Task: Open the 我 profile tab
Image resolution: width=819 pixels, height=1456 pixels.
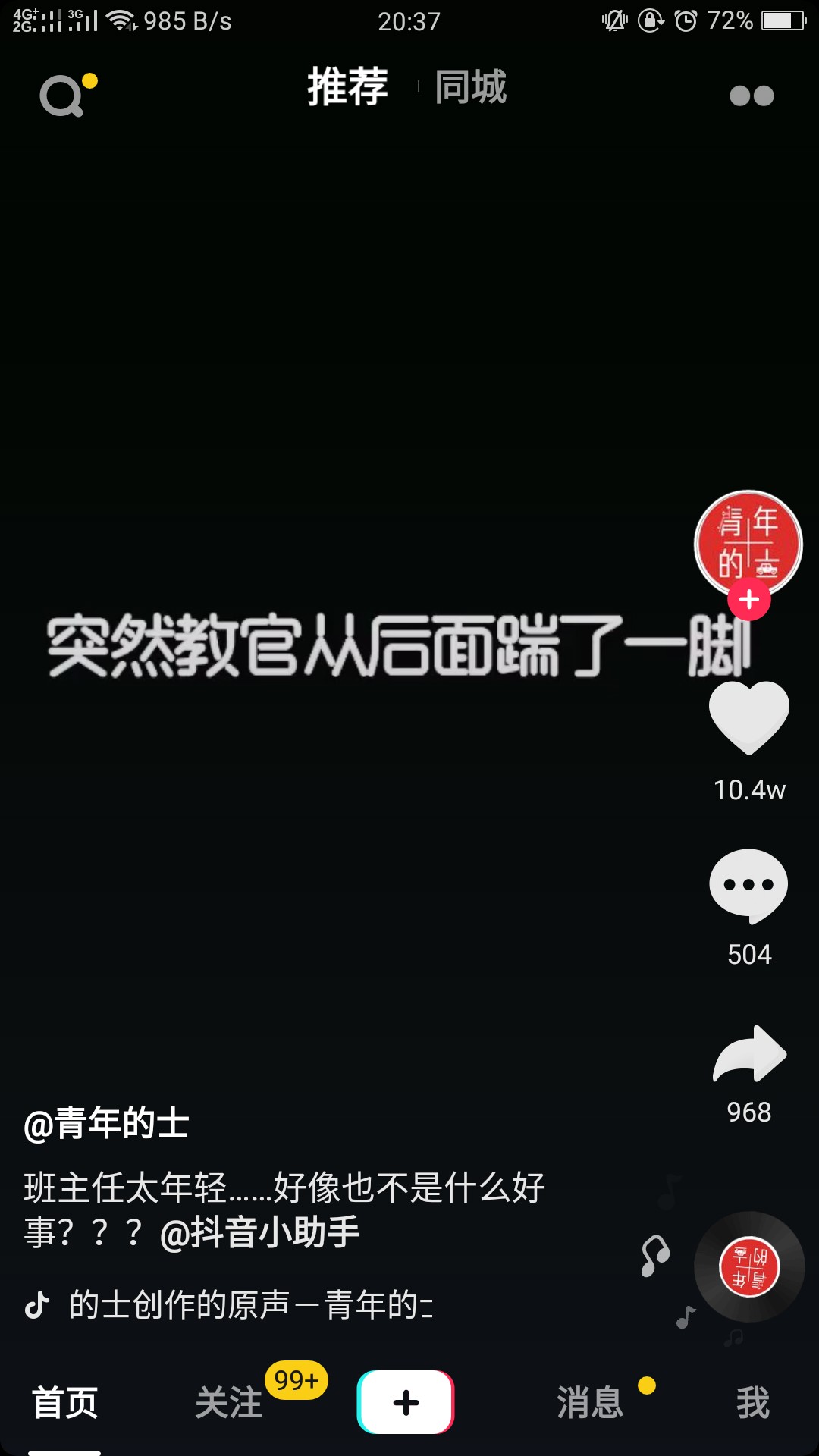Action: [752, 1402]
